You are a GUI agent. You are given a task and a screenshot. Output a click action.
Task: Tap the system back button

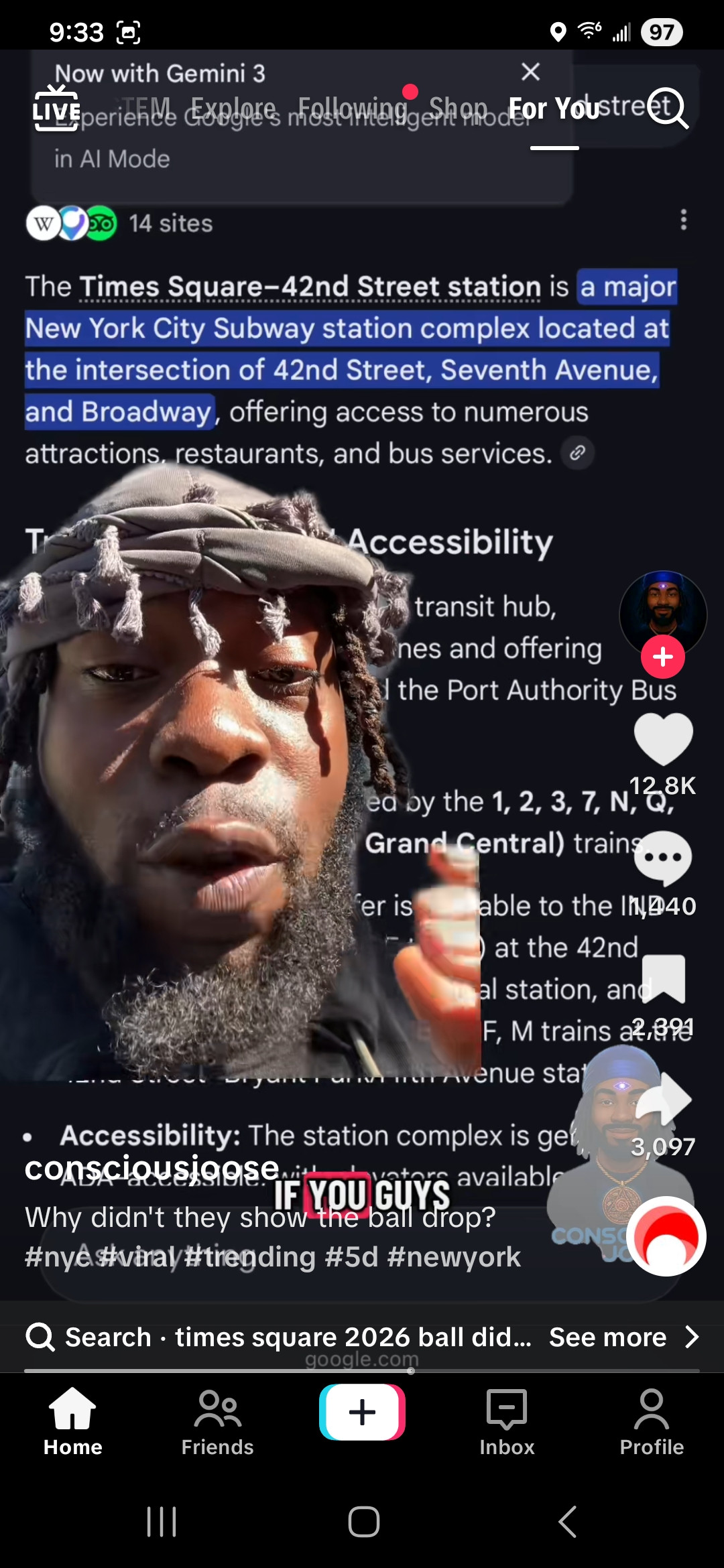[x=567, y=1522]
